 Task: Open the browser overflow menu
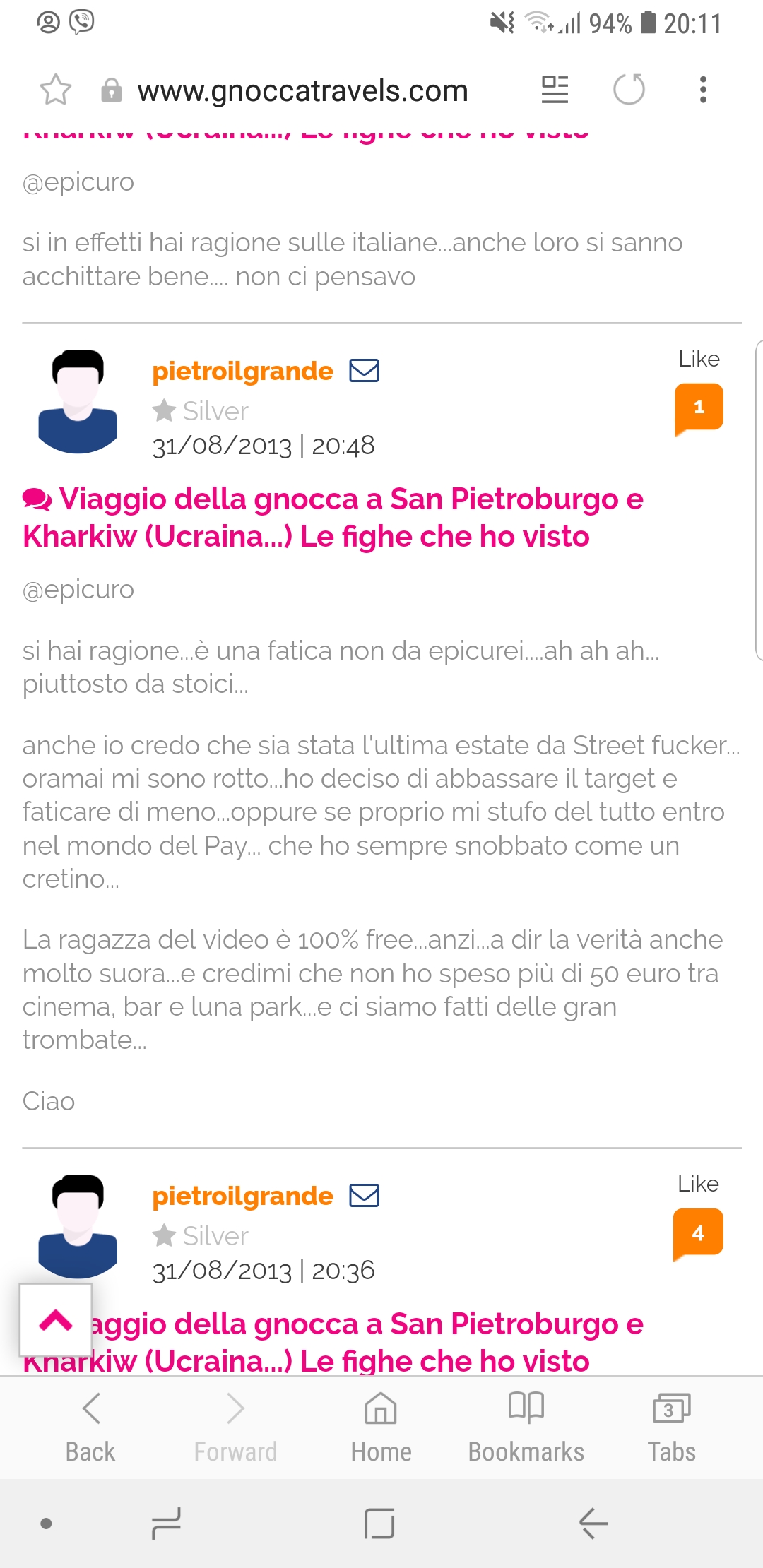tap(702, 90)
